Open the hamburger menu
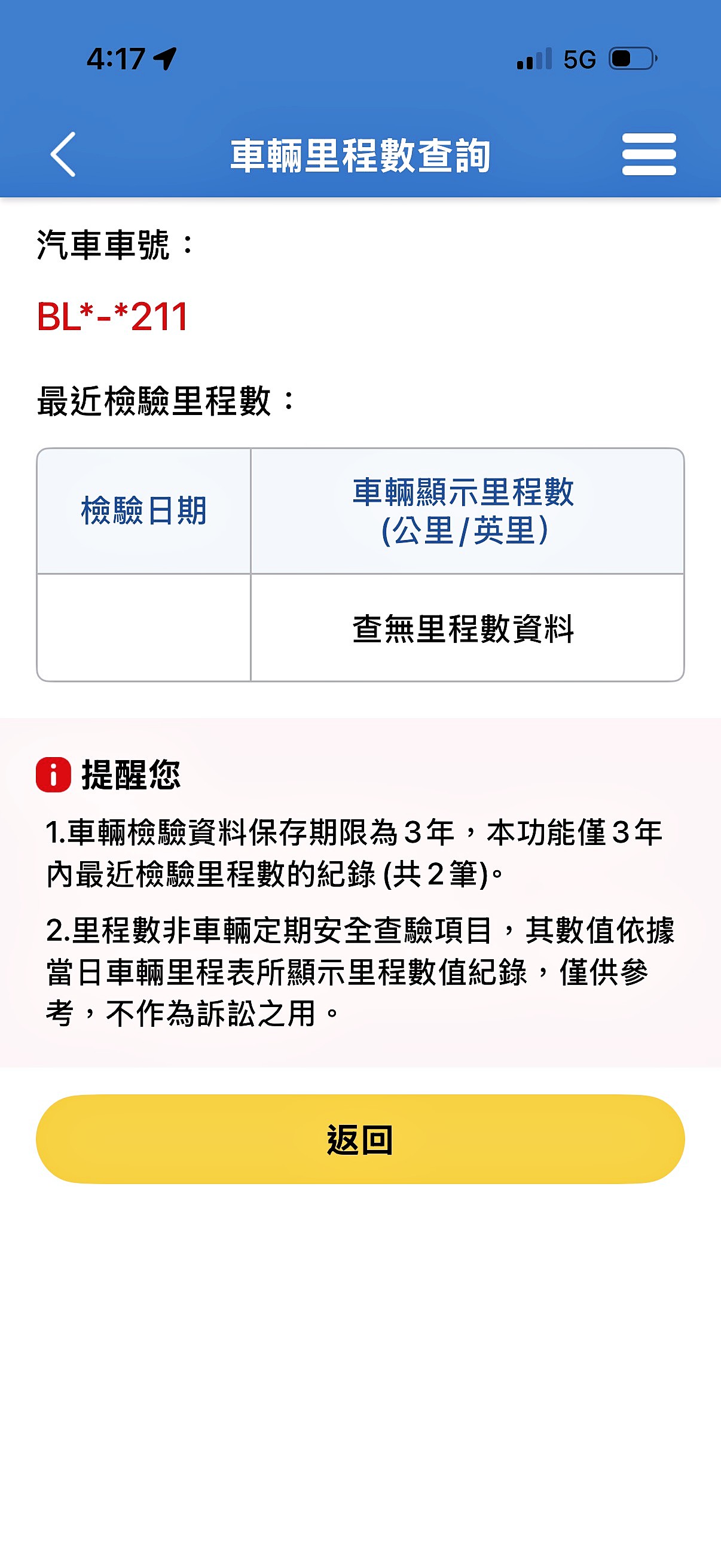Screen dimensions: 721x1568 point(649,155)
